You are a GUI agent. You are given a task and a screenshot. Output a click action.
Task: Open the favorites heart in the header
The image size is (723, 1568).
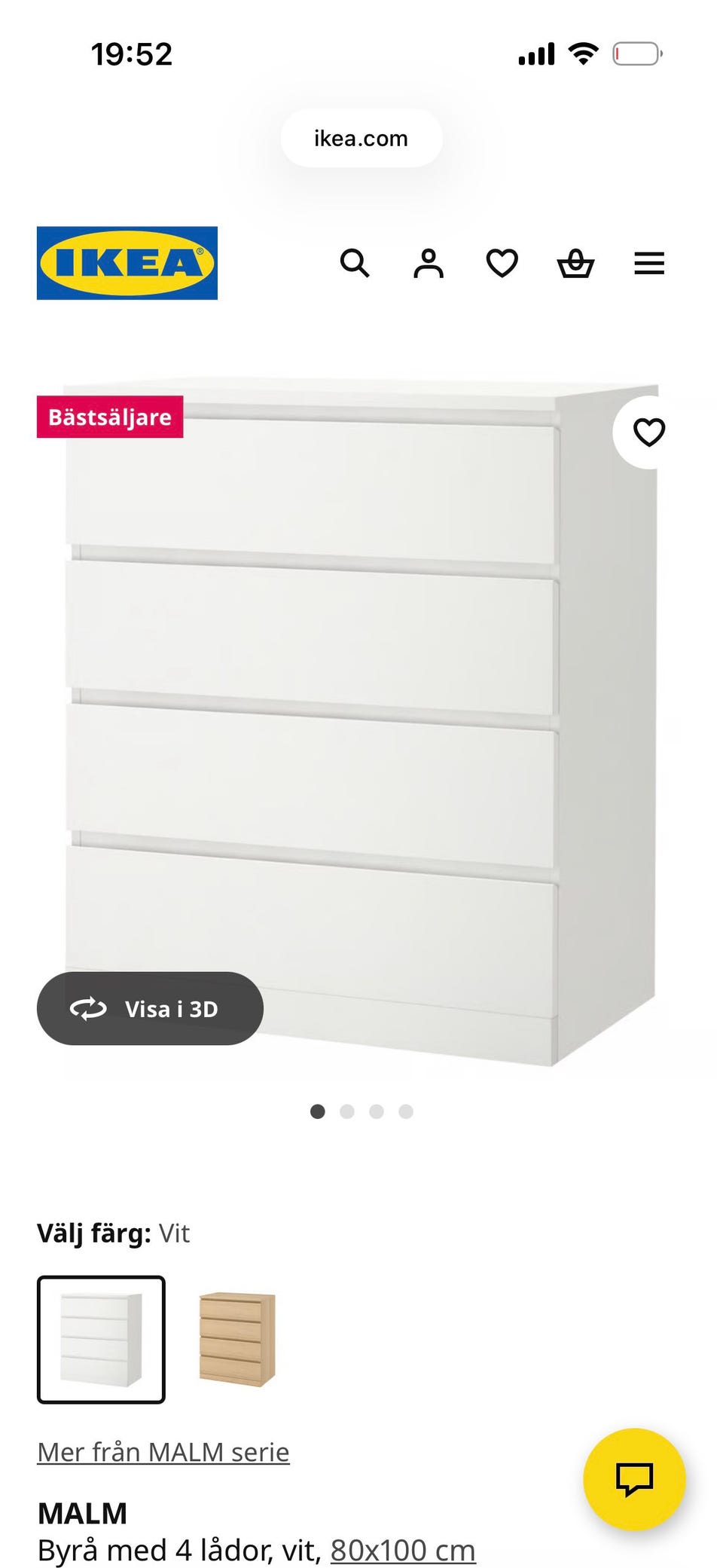point(502,264)
